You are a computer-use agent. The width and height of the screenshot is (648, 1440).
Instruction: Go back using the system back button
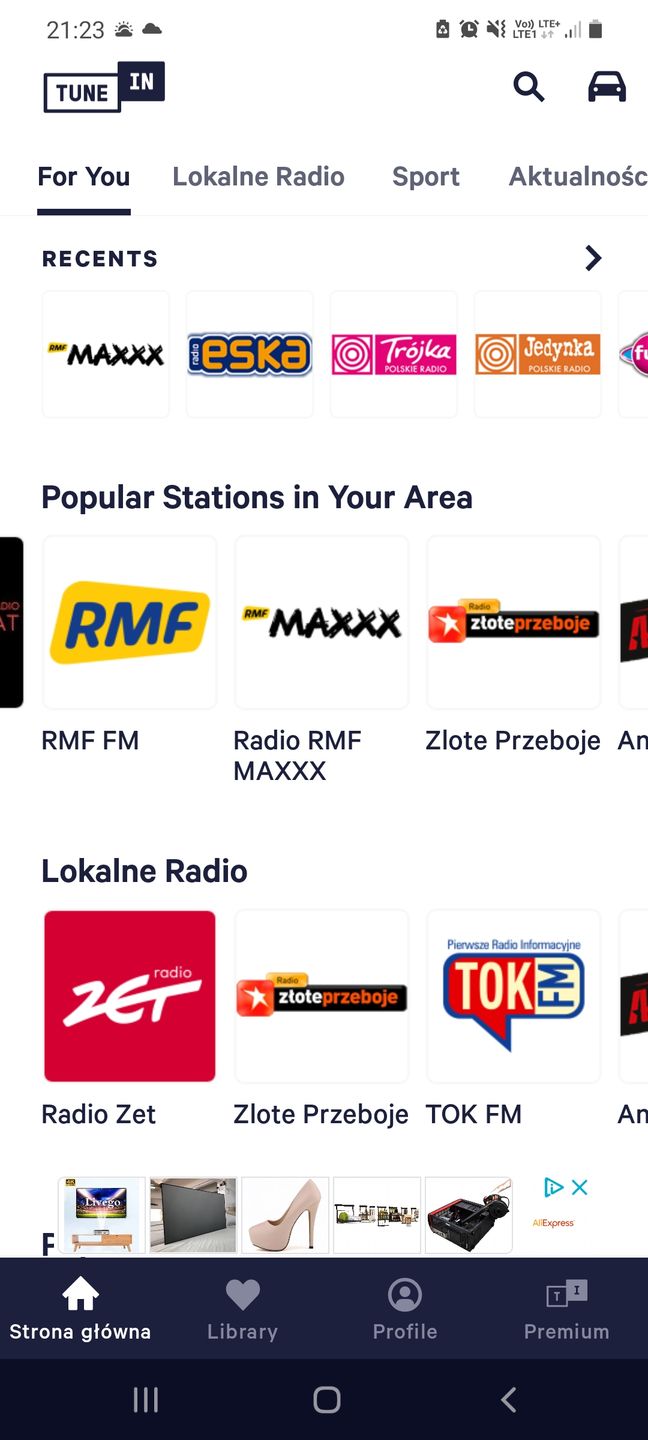(508, 1400)
